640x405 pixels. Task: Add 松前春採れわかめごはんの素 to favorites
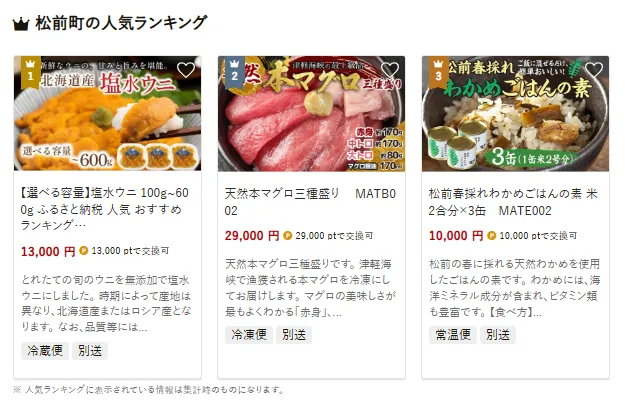pyautogui.click(x=593, y=70)
